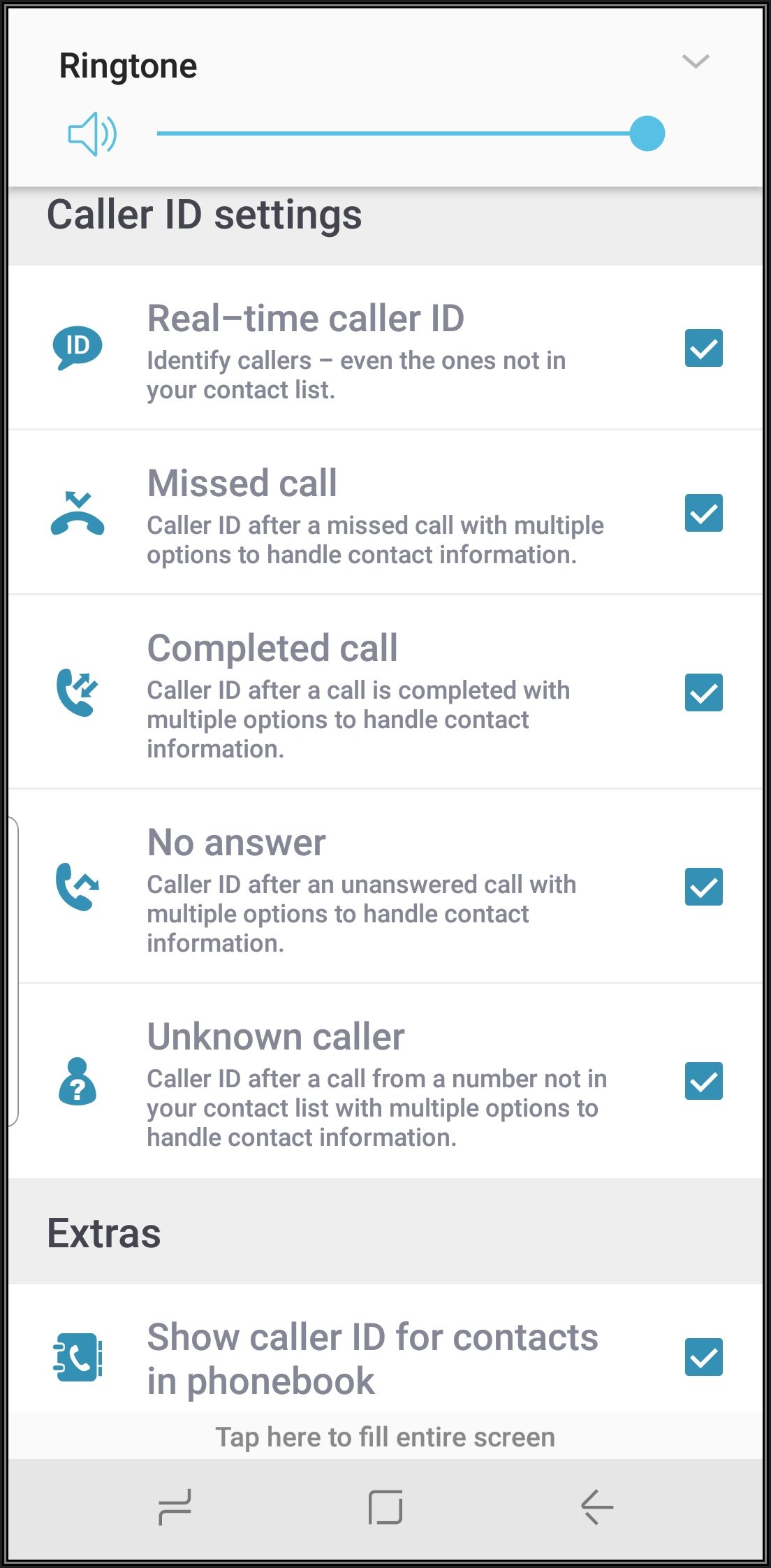Expand the Ringtone volume panel chevron
The image size is (771, 1568).
tap(696, 61)
